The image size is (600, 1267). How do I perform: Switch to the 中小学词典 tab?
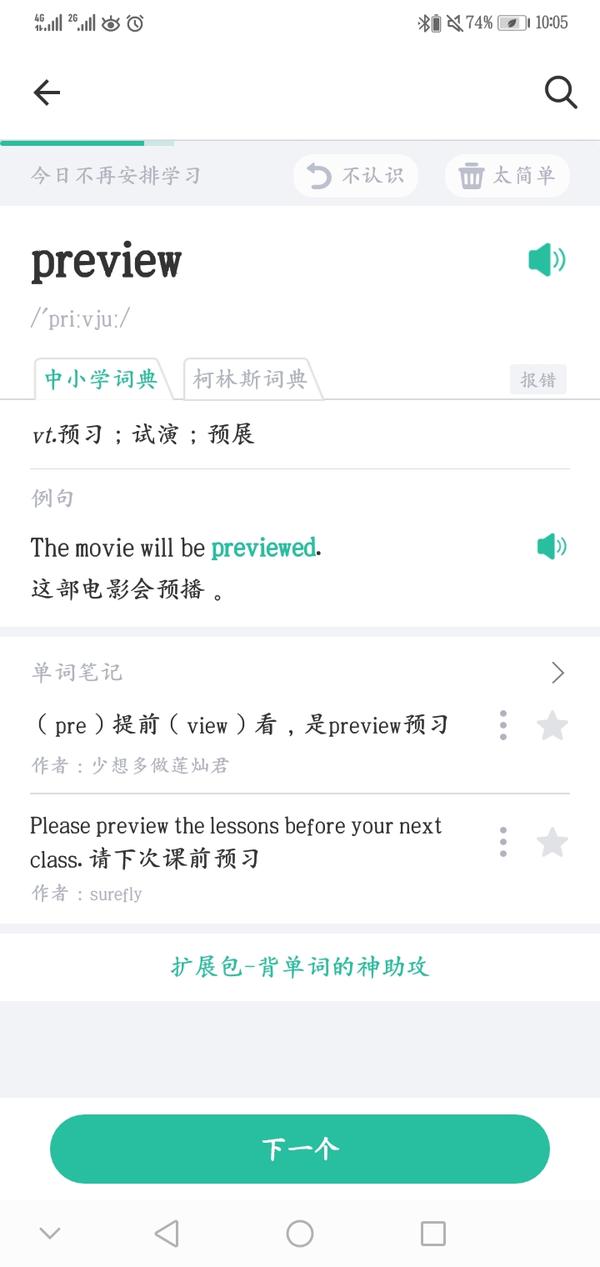pyautogui.click(x=100, y=380)
